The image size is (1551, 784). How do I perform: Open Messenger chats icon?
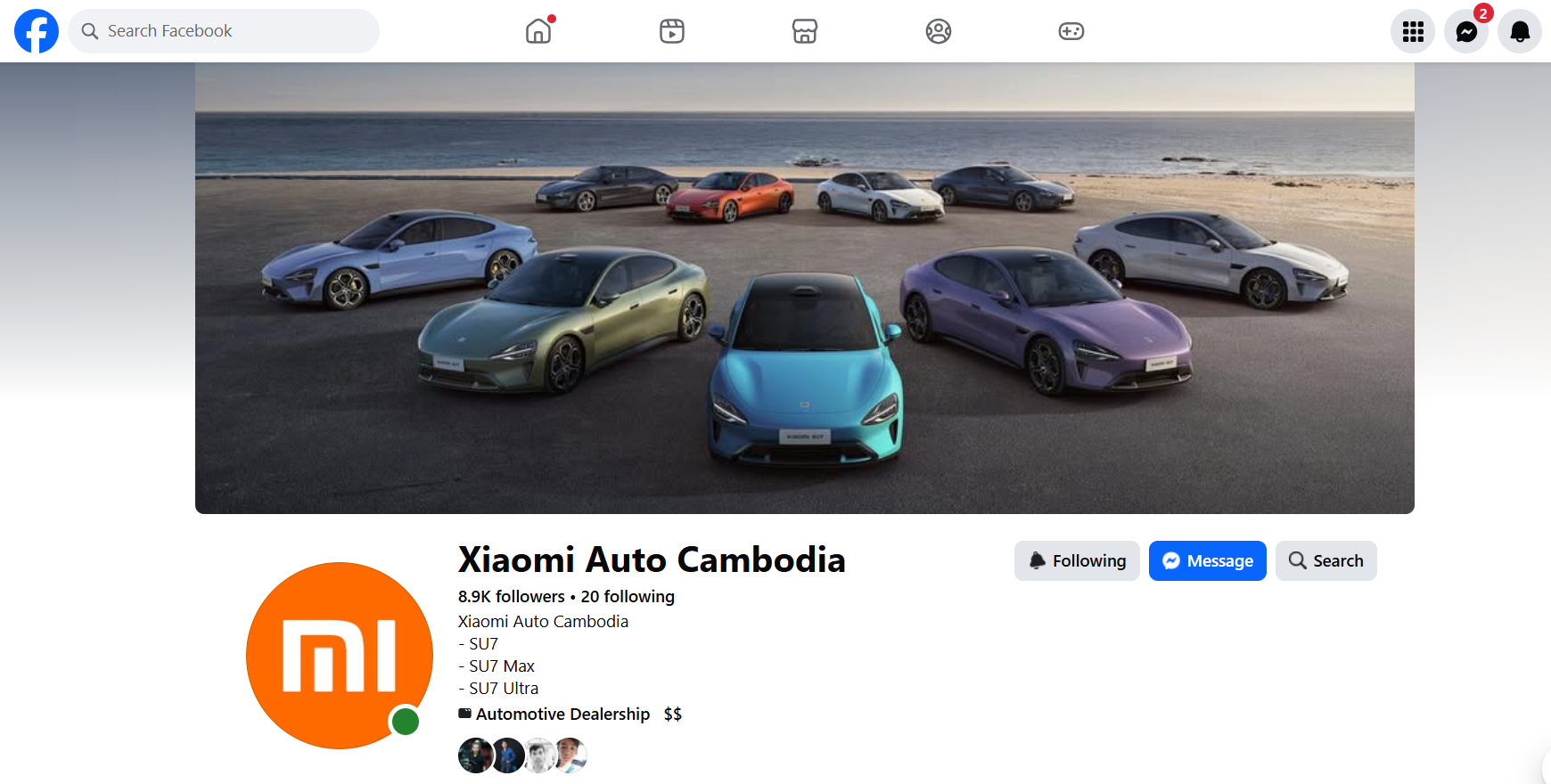(x=1465, y=32)
